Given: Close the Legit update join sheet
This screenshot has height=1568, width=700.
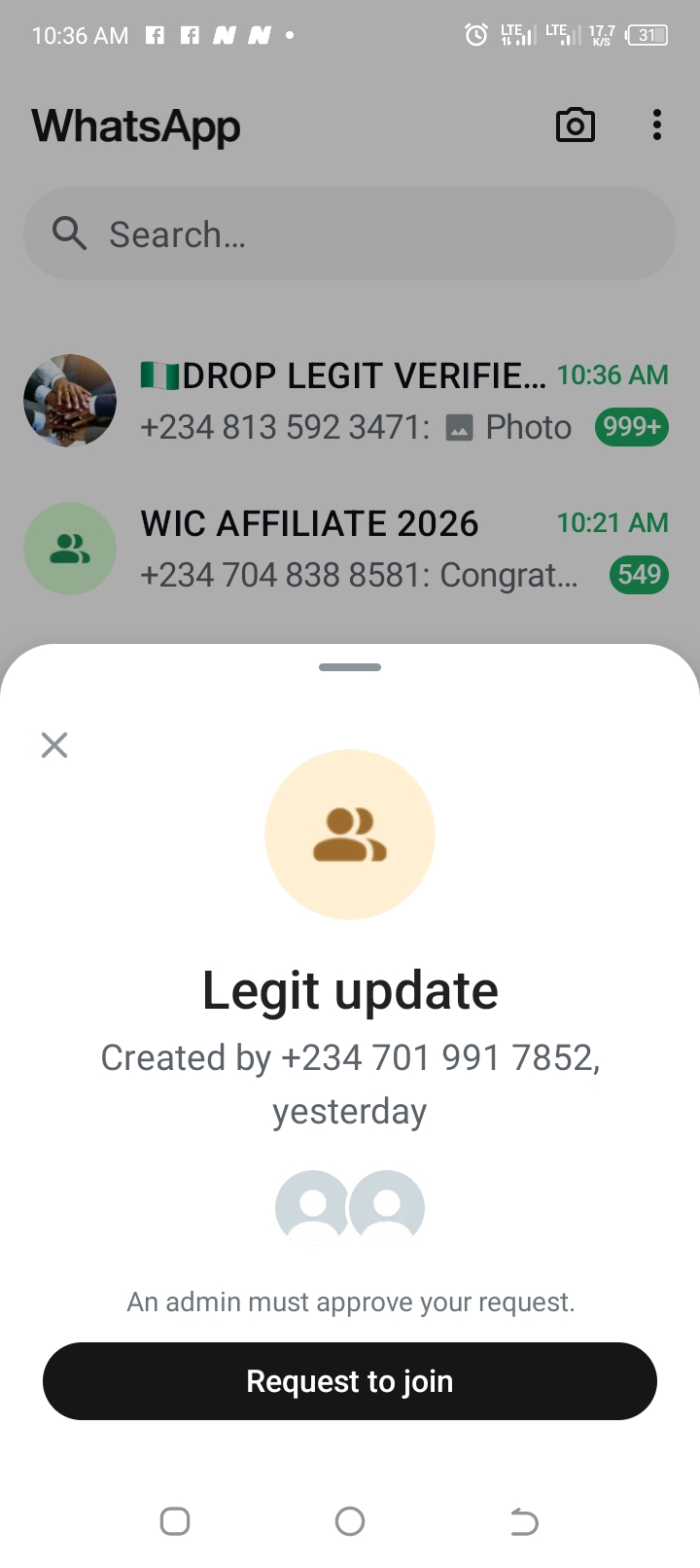Looking at the screenshot, I should click(54, 745).
